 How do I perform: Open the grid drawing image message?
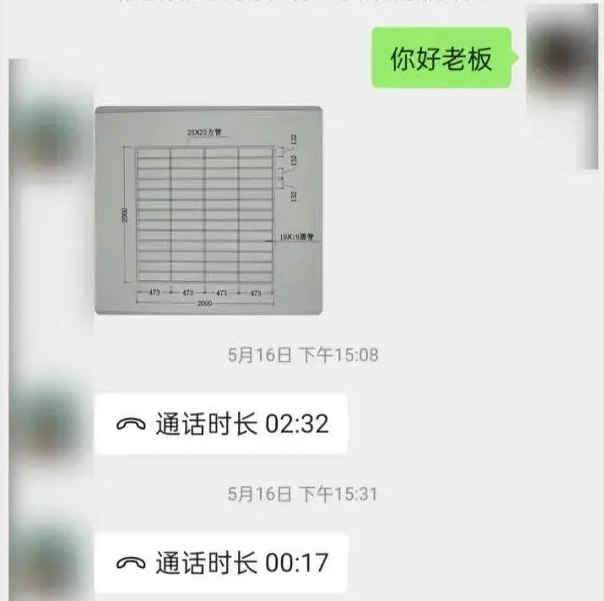coord(208,211)
